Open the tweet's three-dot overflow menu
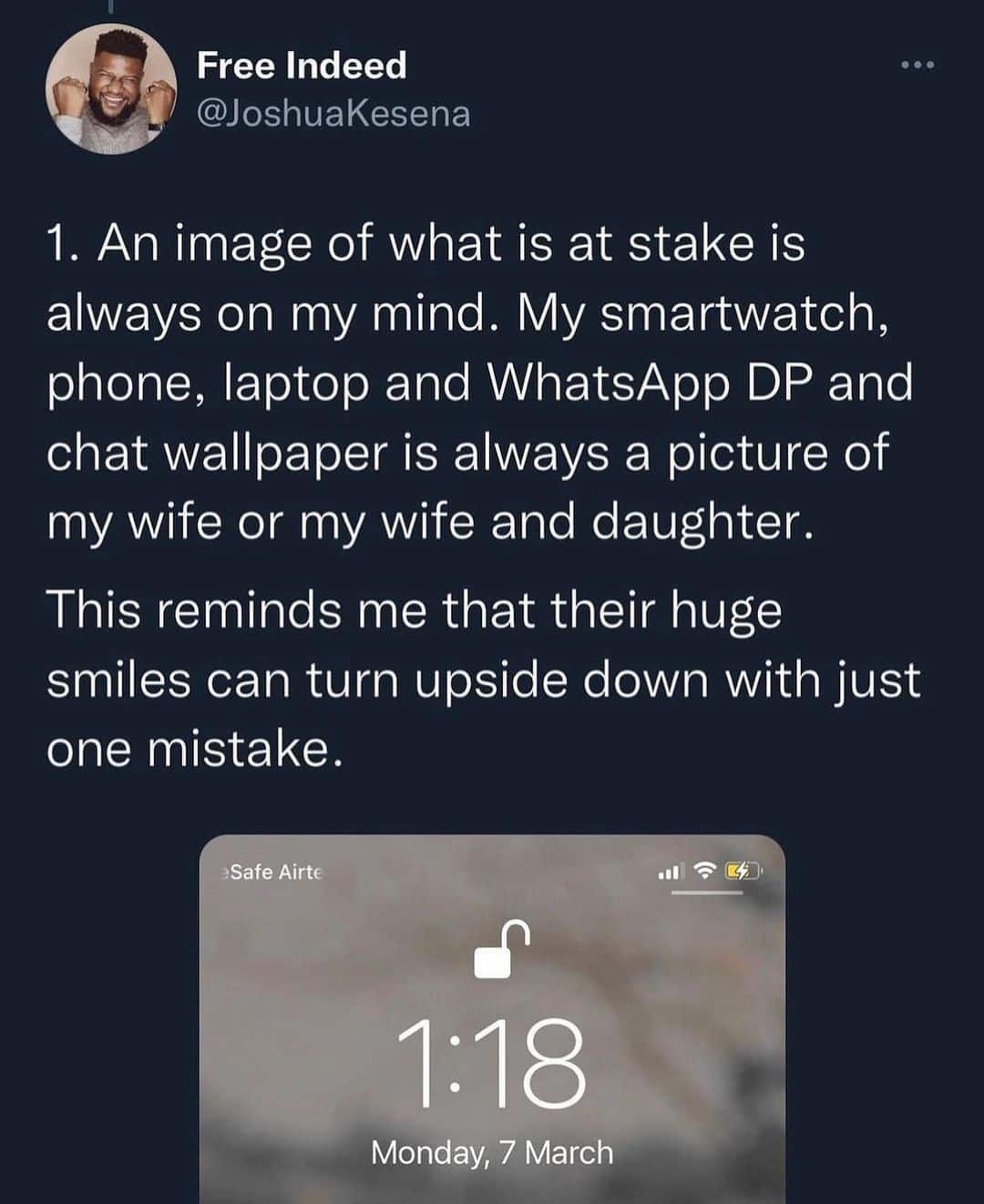The image size is (984, 1204). point(917,66)
